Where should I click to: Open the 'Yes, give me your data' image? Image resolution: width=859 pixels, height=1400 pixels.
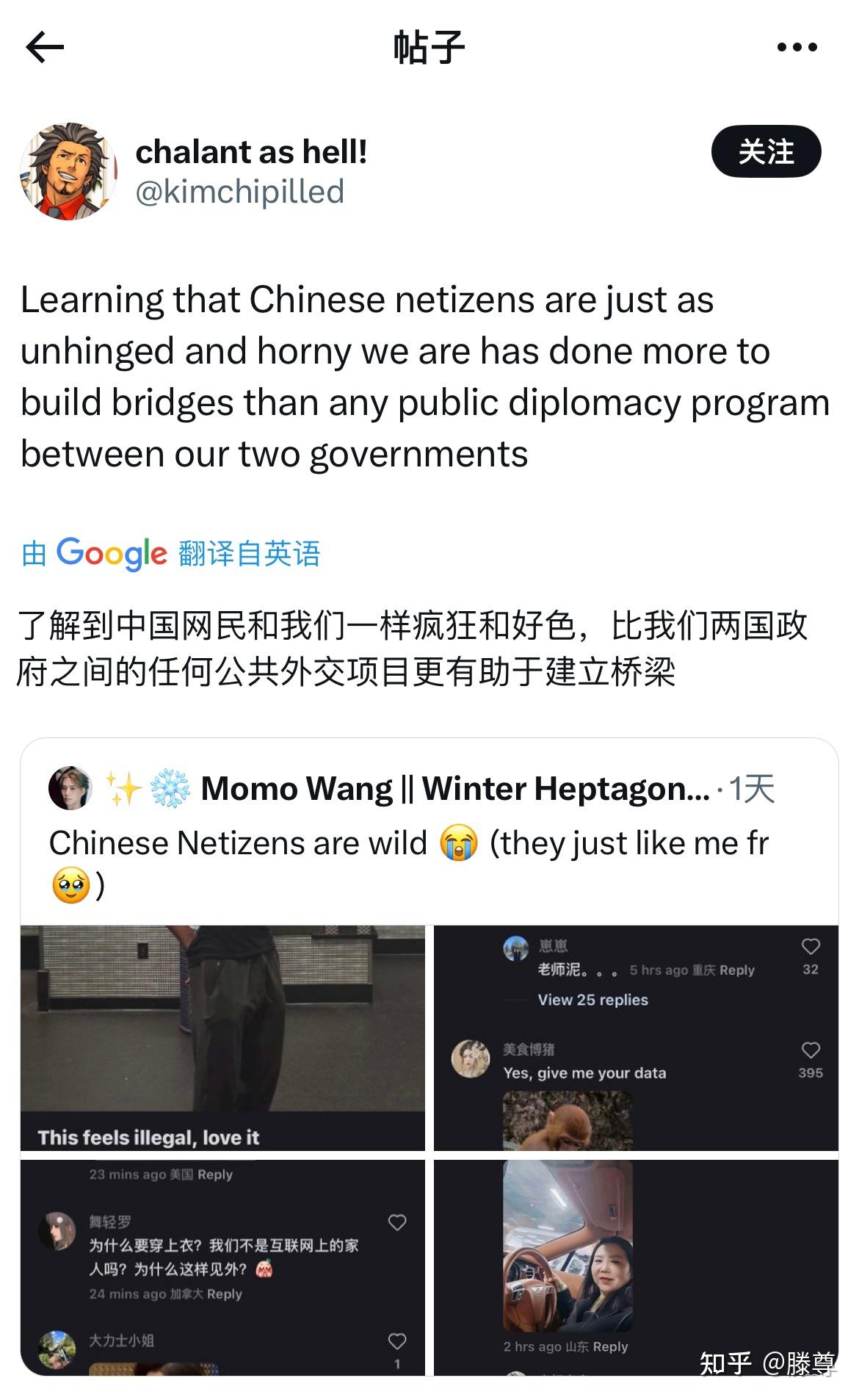coord(636,1038)
